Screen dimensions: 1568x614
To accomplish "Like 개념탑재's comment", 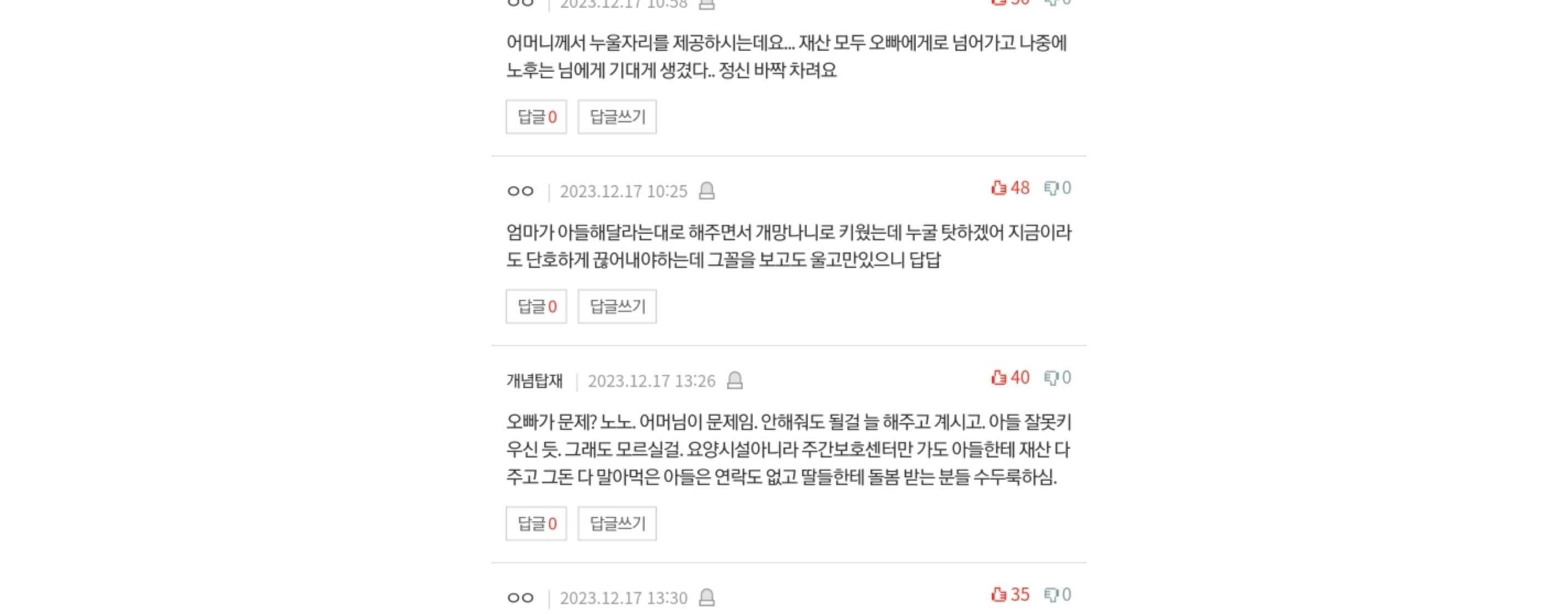I will 1010,378.
